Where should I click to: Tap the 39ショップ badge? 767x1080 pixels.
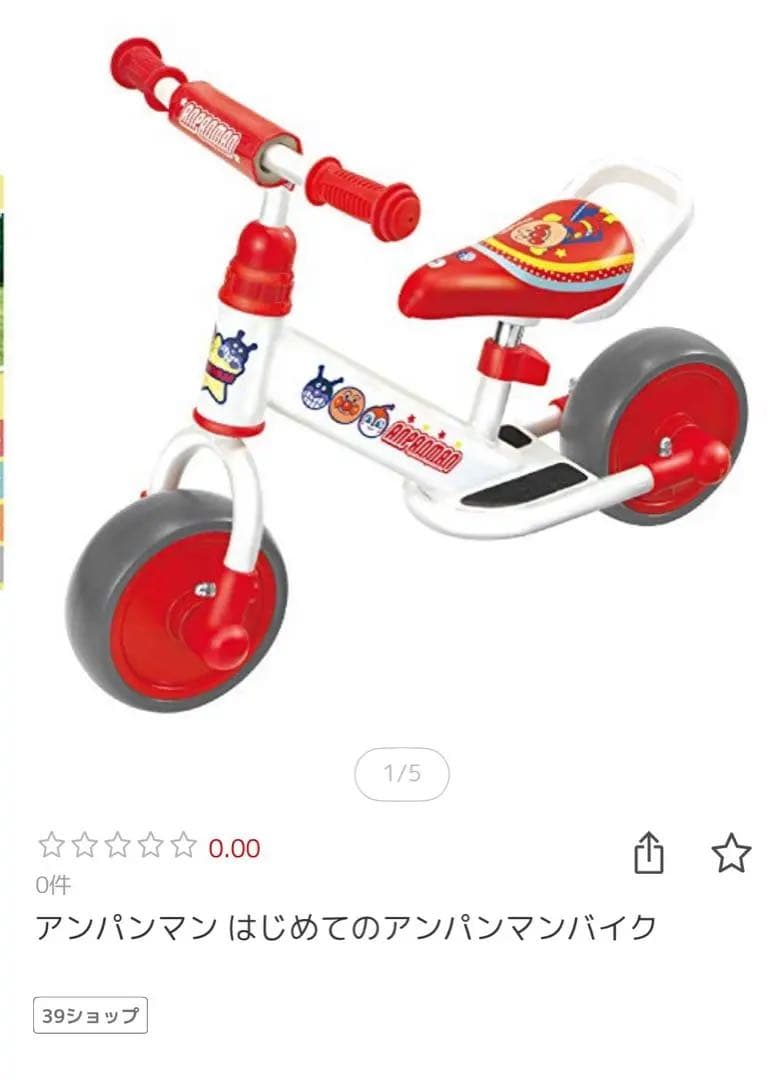(91, 1015)
